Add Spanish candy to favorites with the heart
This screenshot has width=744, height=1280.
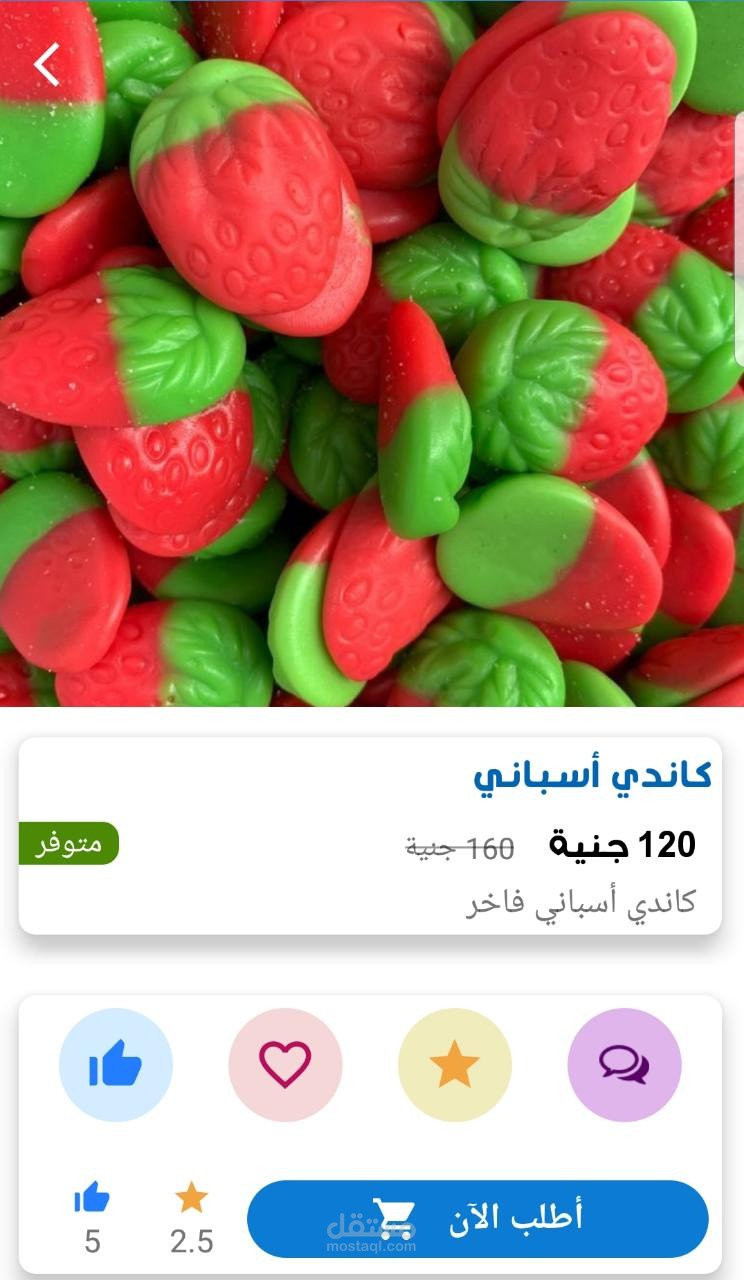tap(285, 1064)
